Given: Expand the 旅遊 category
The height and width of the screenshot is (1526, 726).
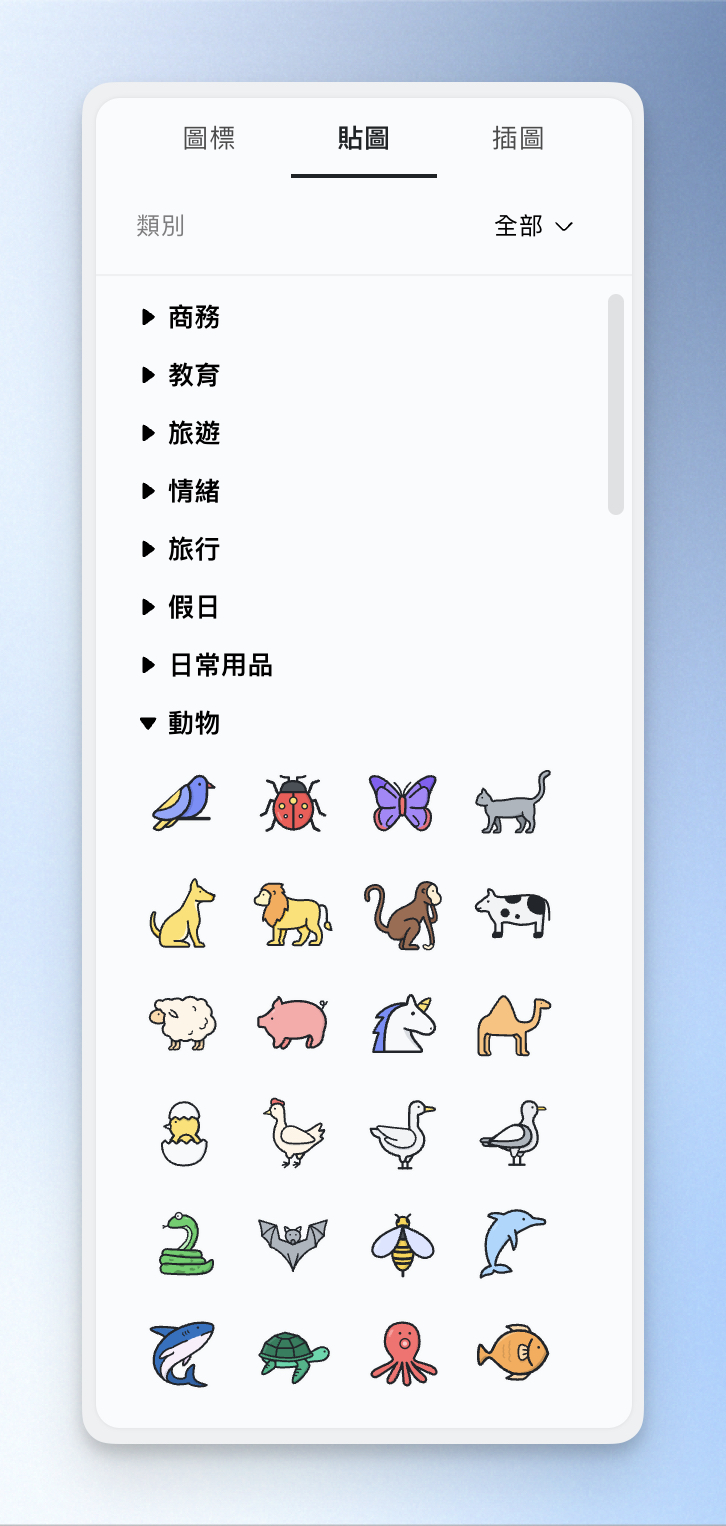Looking at the screenshot, I should pyautogui.click(x=180, y=434).
